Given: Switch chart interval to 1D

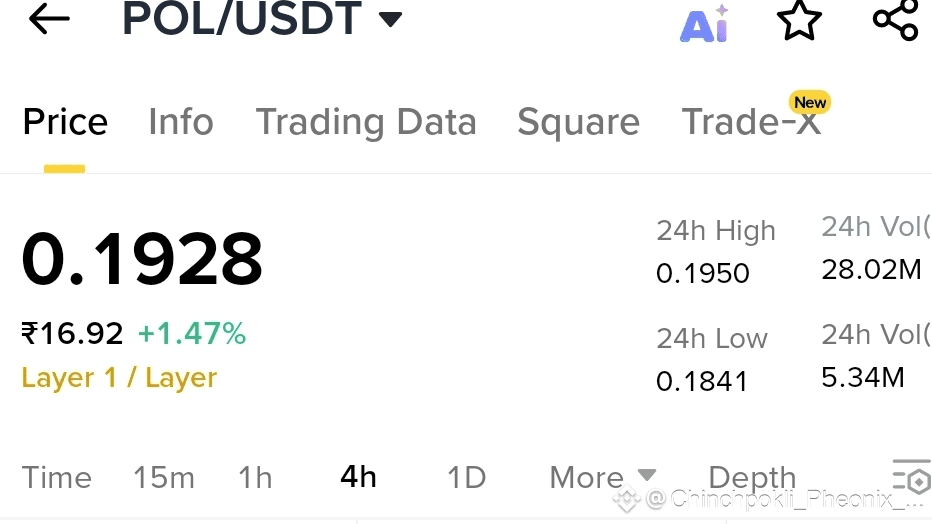Looking at the screenshot, I should 466,478.
